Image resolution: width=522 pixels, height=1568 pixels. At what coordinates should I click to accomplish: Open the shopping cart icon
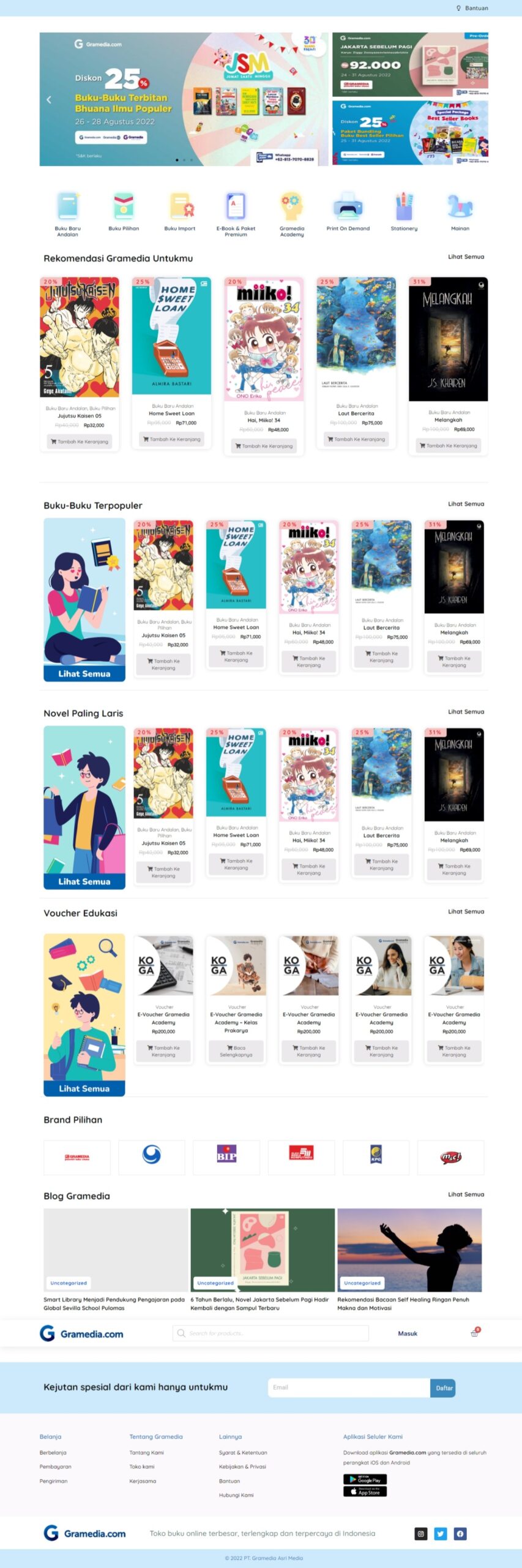[x=474, y=1333]
